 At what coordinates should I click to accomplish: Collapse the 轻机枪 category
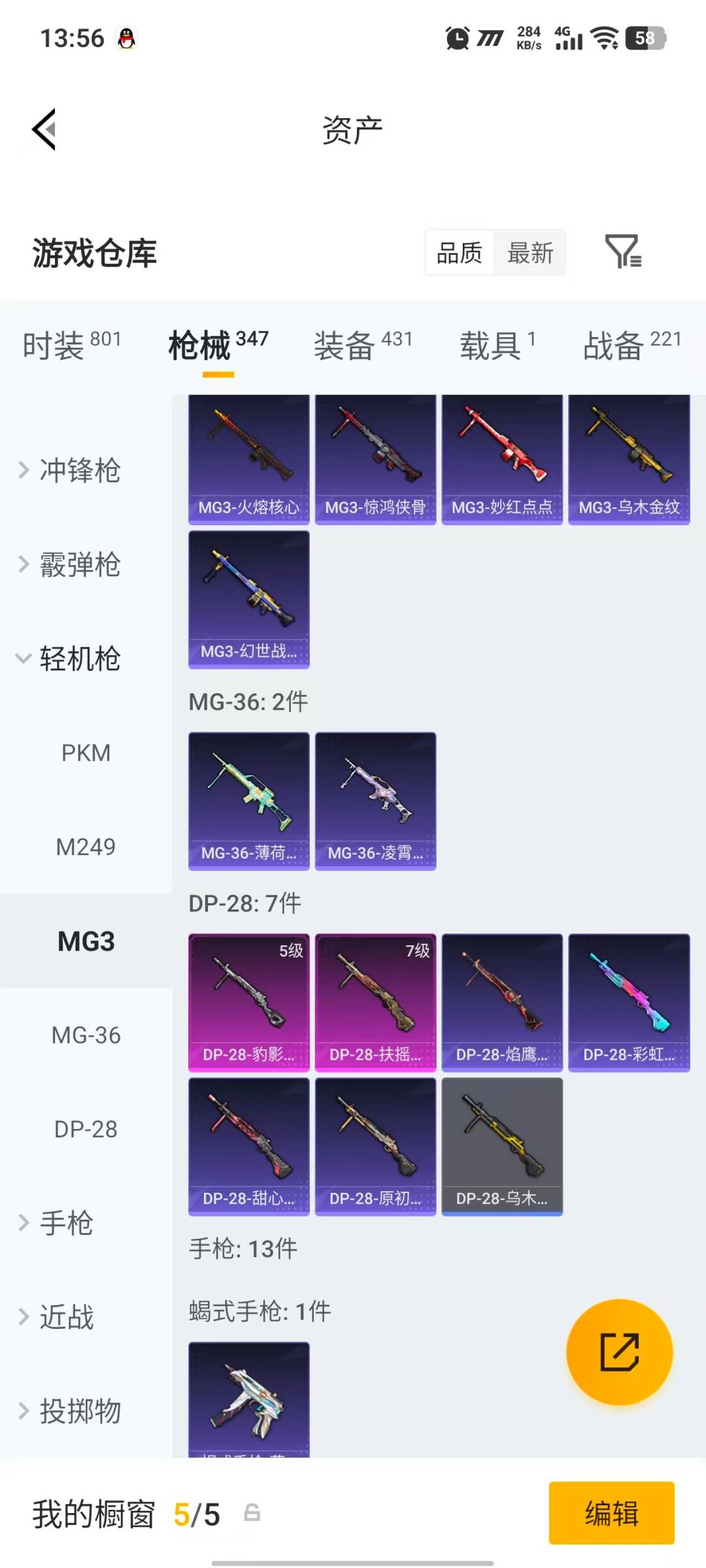point(78,660)
